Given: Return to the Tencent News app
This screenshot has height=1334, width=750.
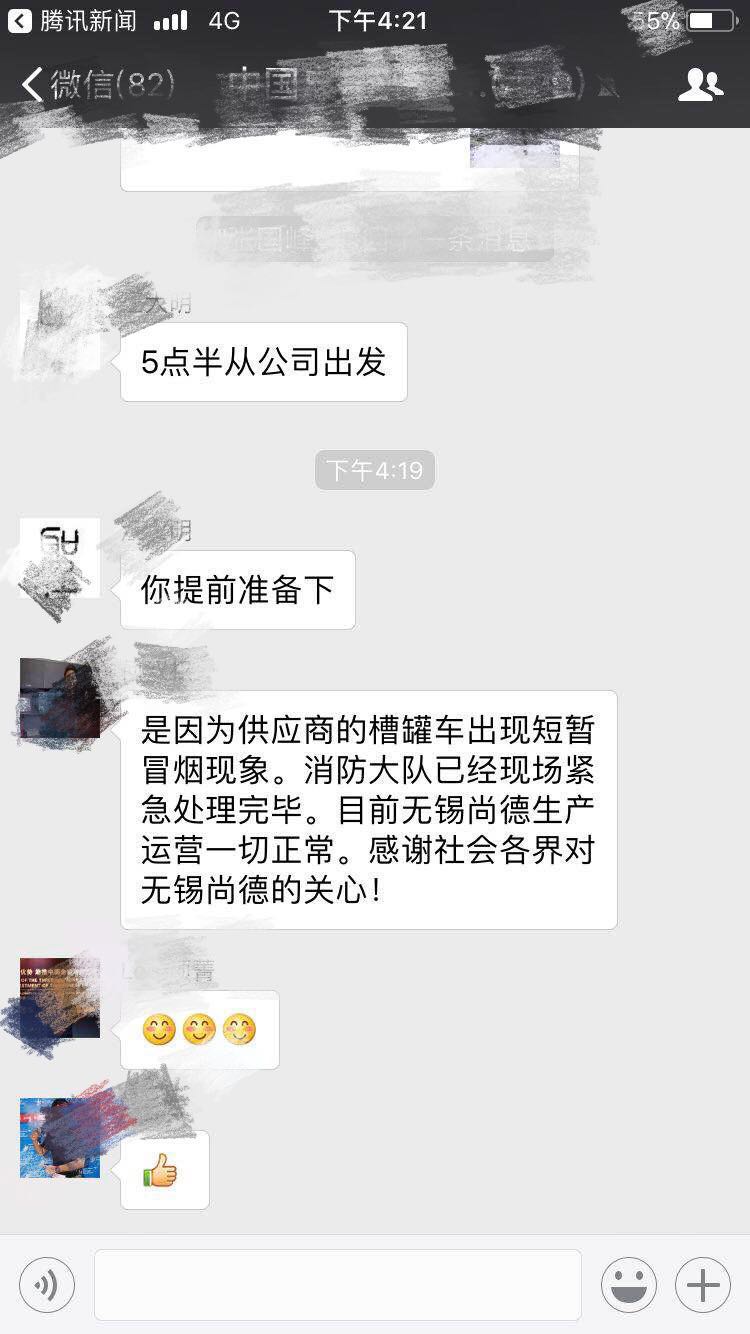Looking at the screenshot, I should click(75, 20).
